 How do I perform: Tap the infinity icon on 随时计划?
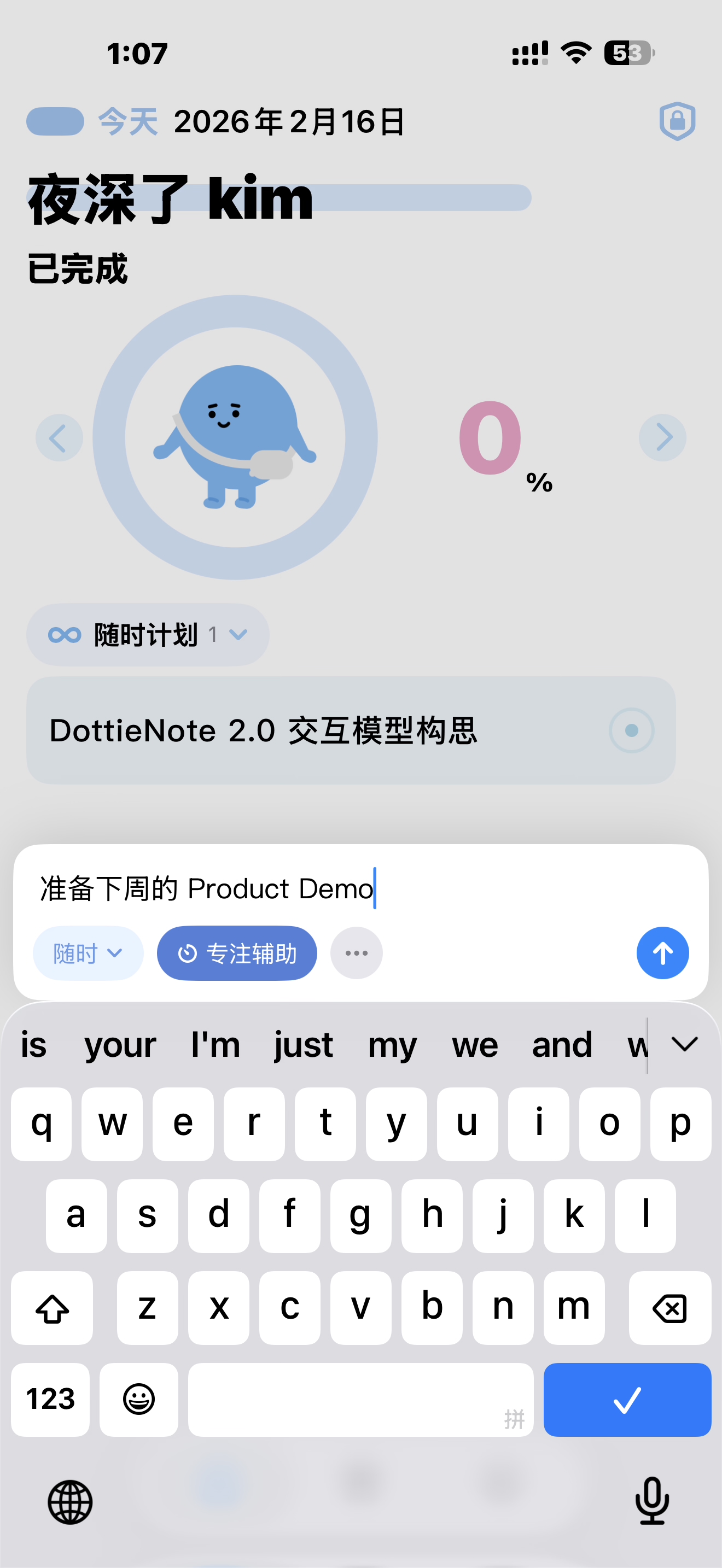tap(65, 634)
